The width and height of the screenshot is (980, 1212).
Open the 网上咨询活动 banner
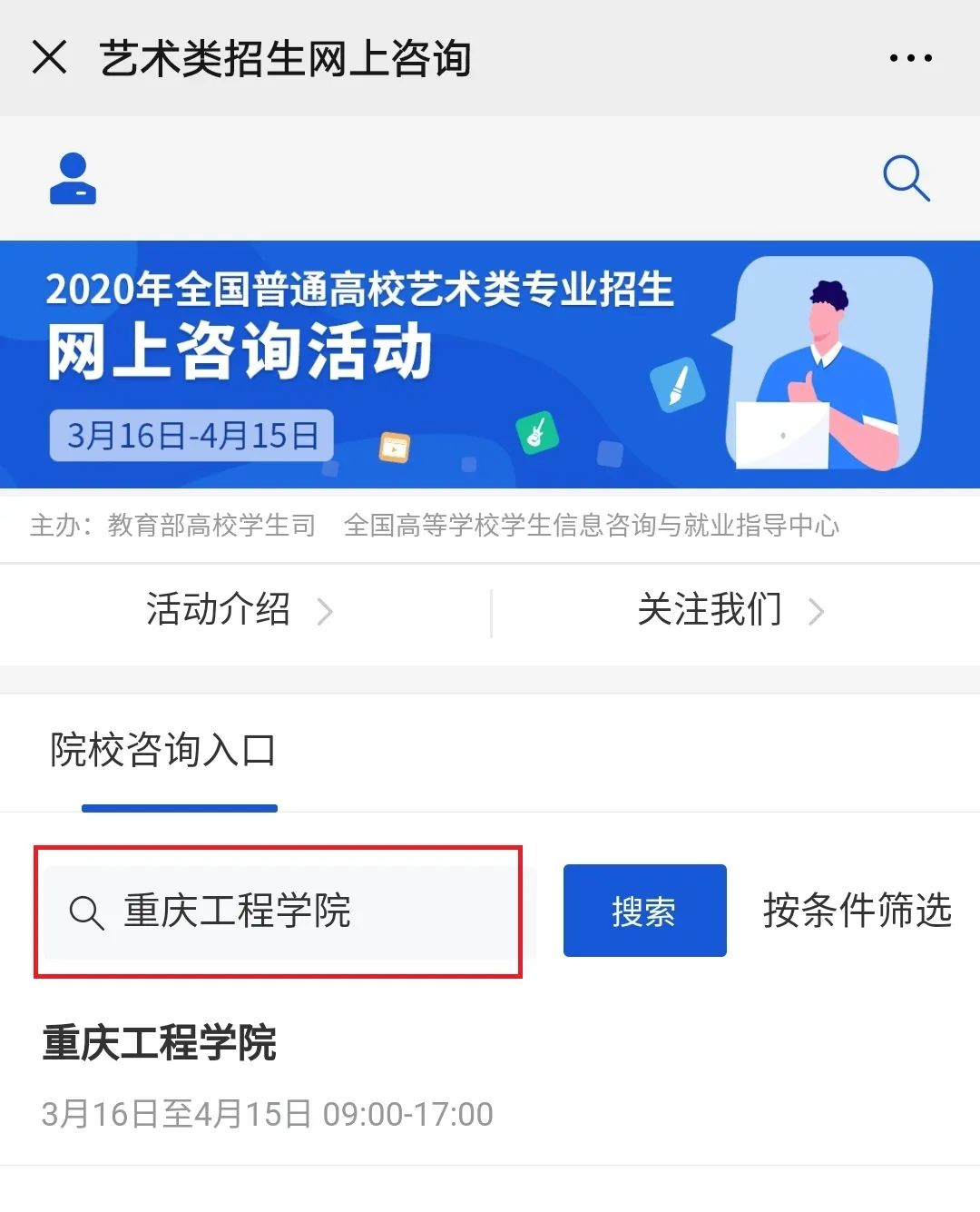490,363
